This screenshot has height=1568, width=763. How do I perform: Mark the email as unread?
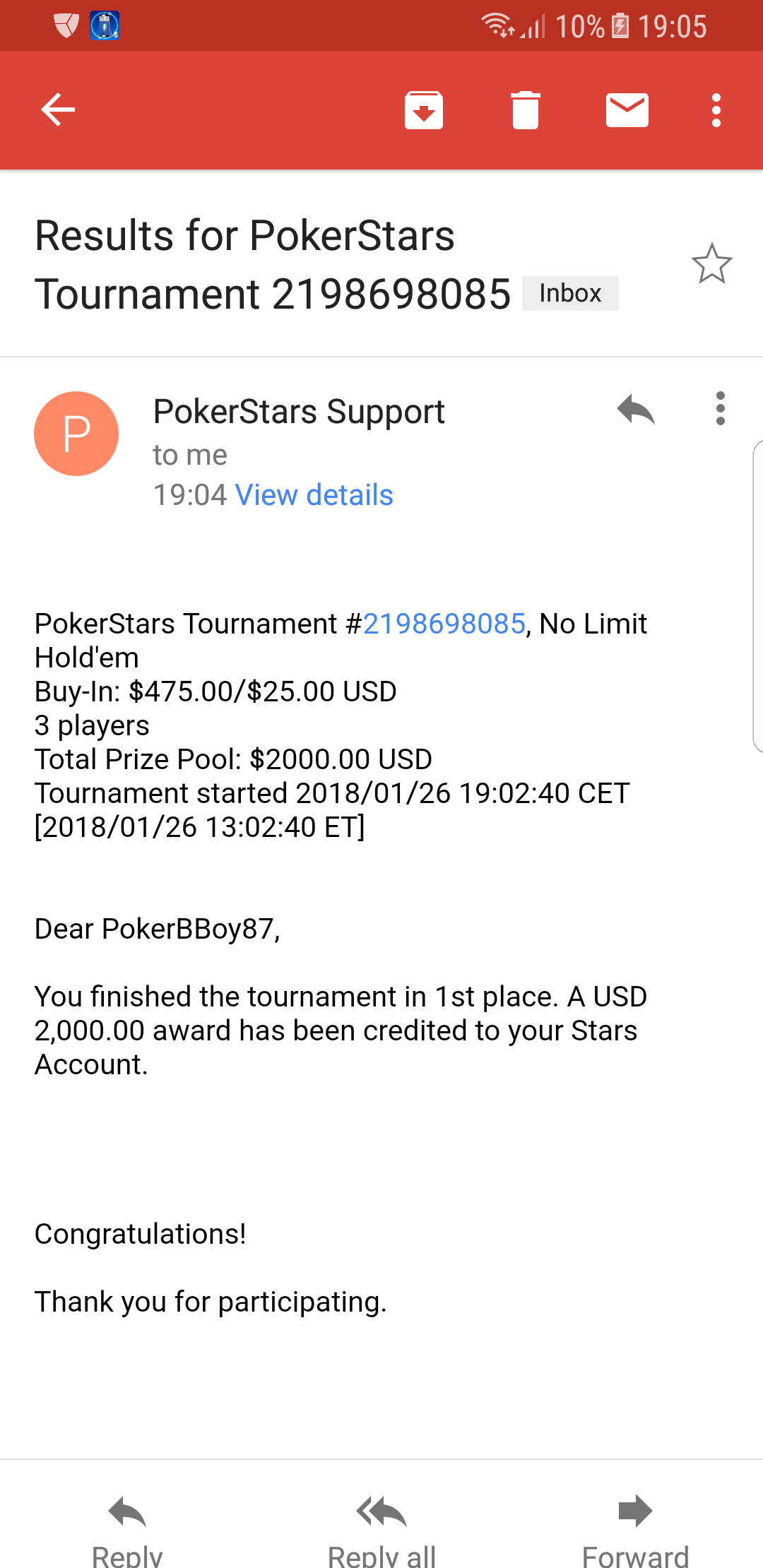627,110
